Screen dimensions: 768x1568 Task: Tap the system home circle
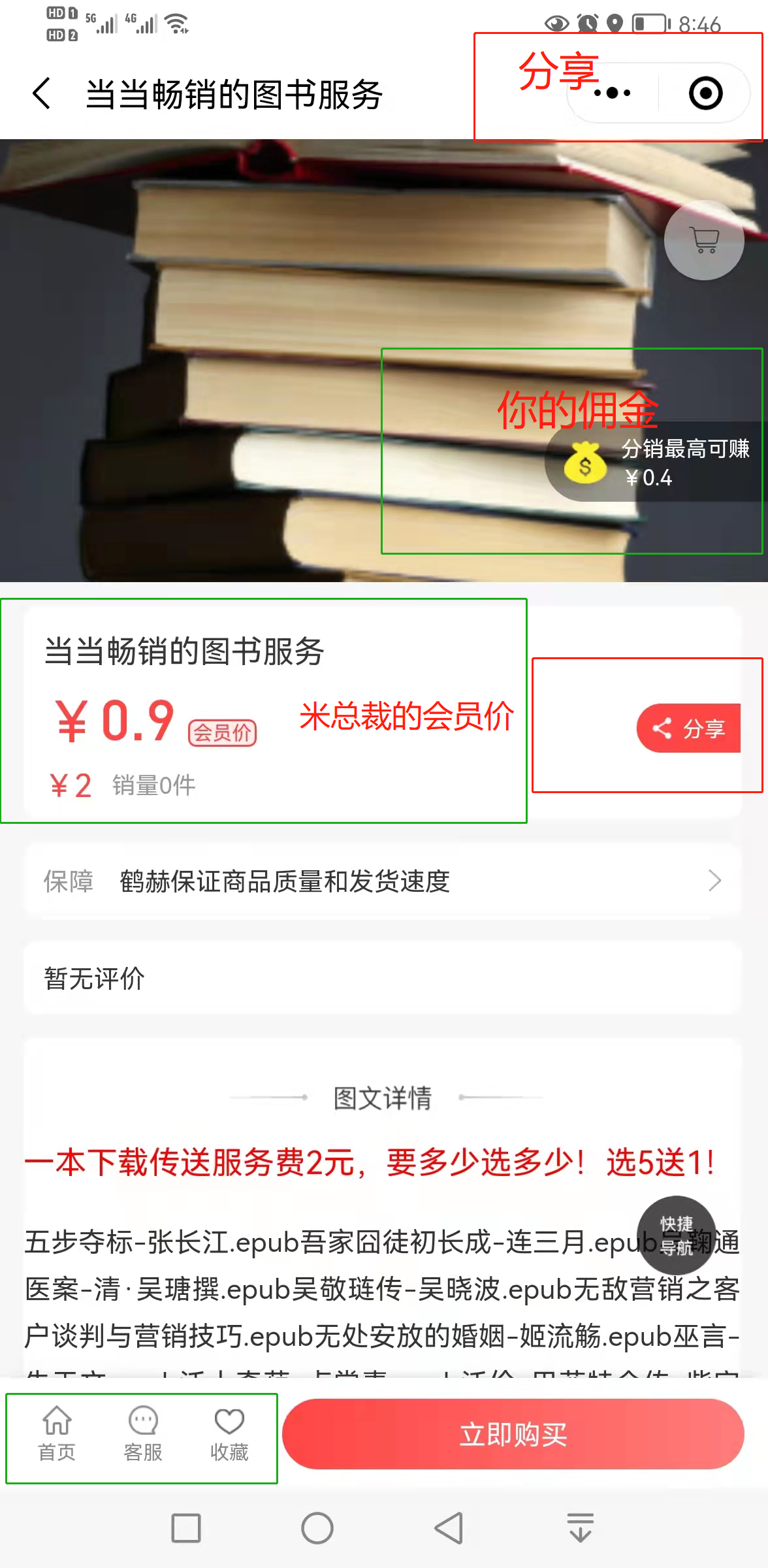(x=317, y=1528)
